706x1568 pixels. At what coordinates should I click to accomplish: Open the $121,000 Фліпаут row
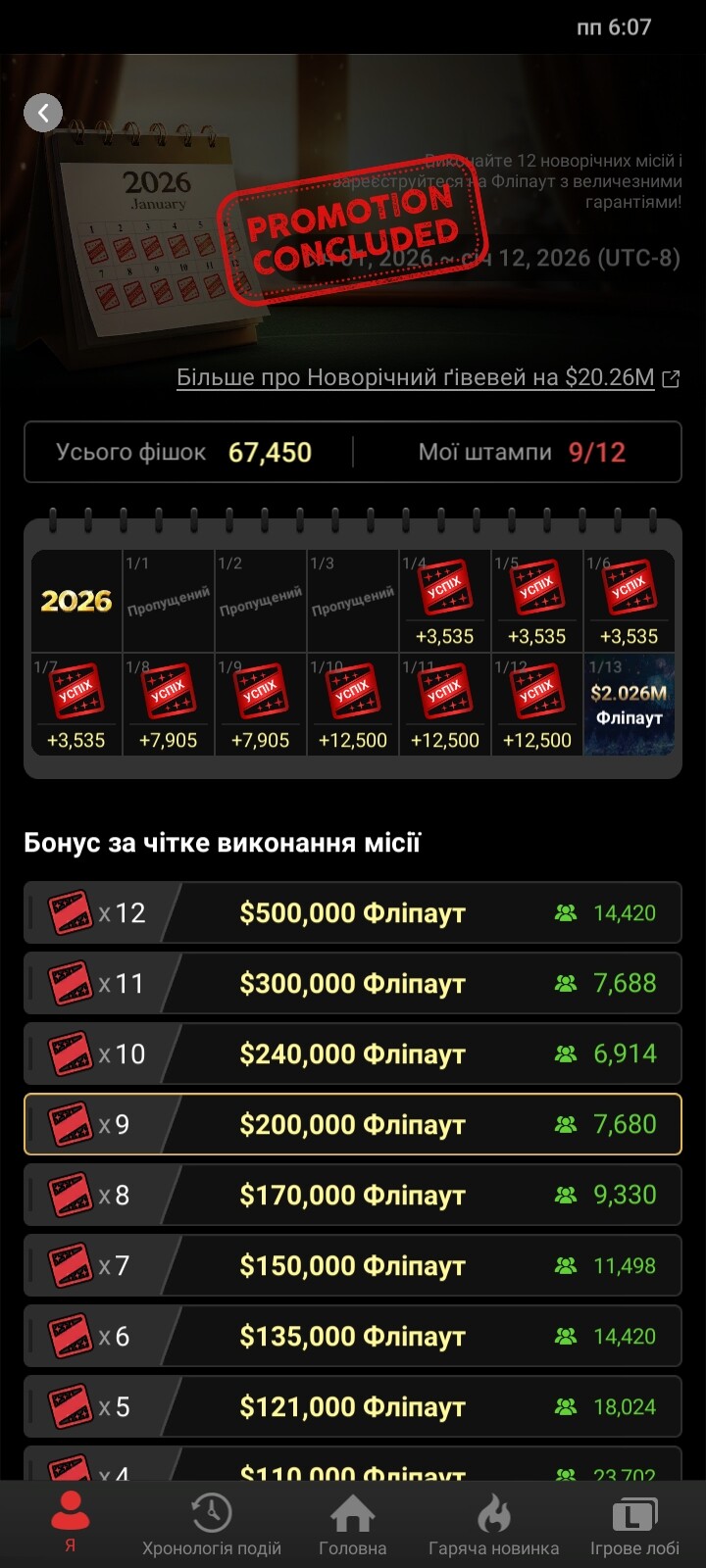pos(353,1407)
